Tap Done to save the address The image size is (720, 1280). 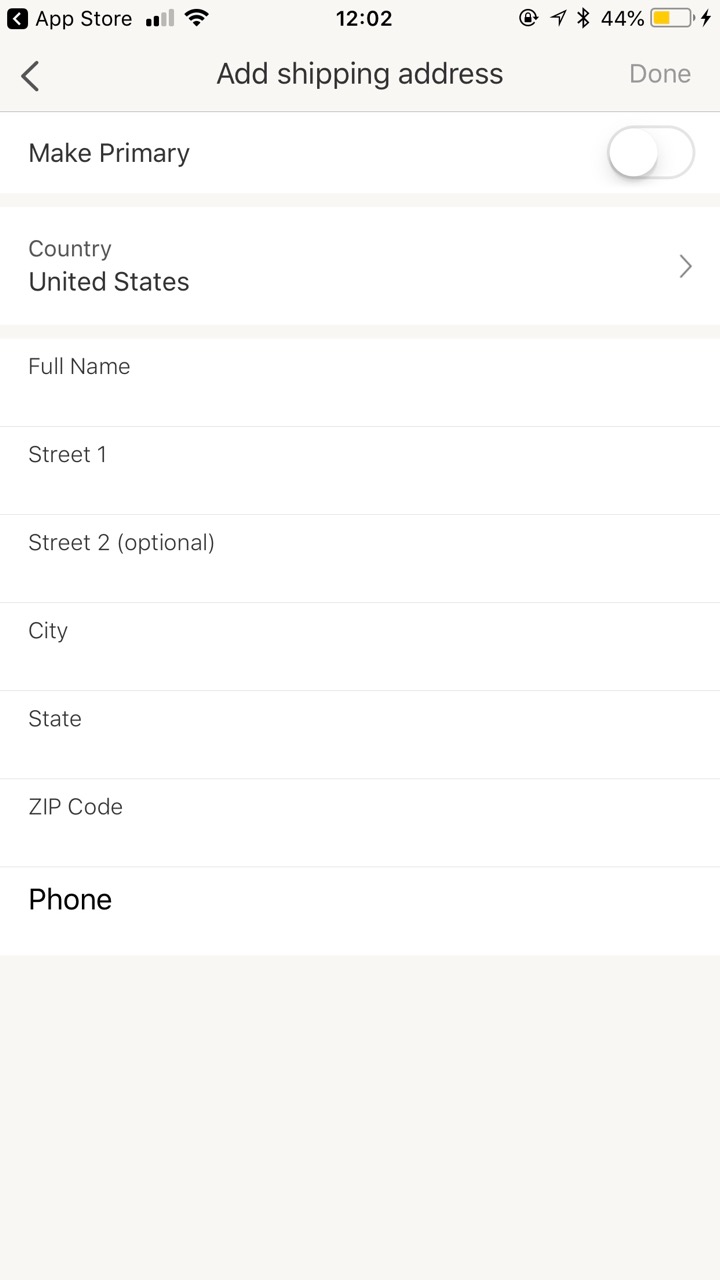659,74
